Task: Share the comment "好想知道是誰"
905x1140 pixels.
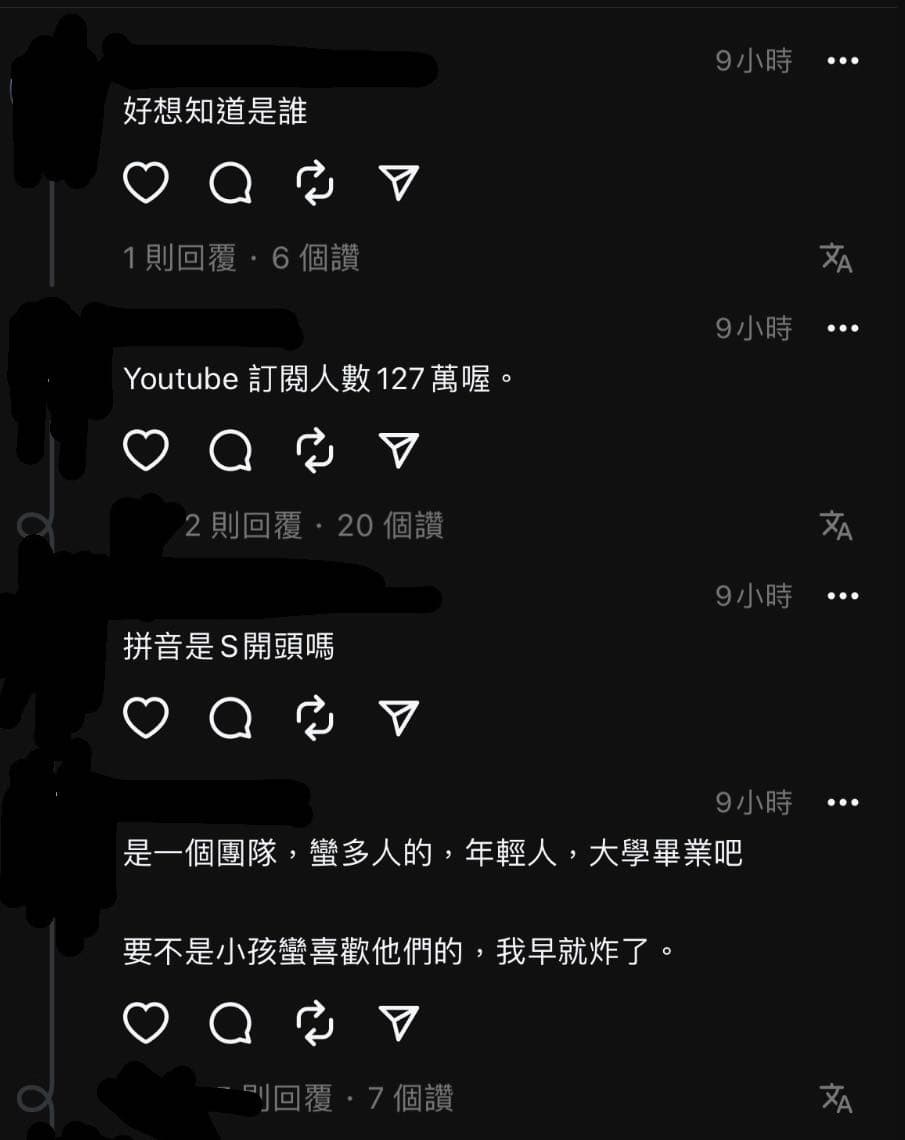Action: tap(399, 184)
